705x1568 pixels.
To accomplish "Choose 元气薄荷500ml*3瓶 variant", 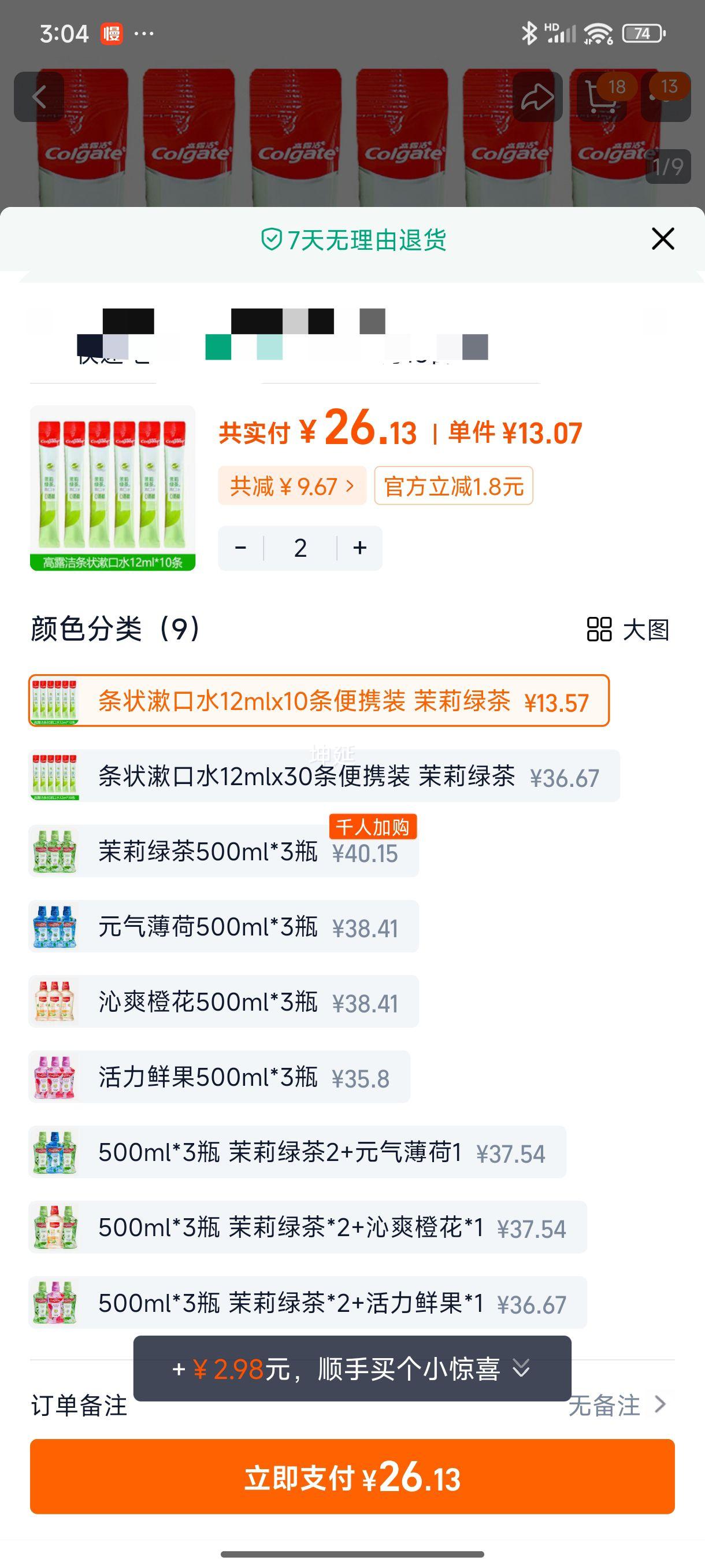I will (x=223, y=926).
